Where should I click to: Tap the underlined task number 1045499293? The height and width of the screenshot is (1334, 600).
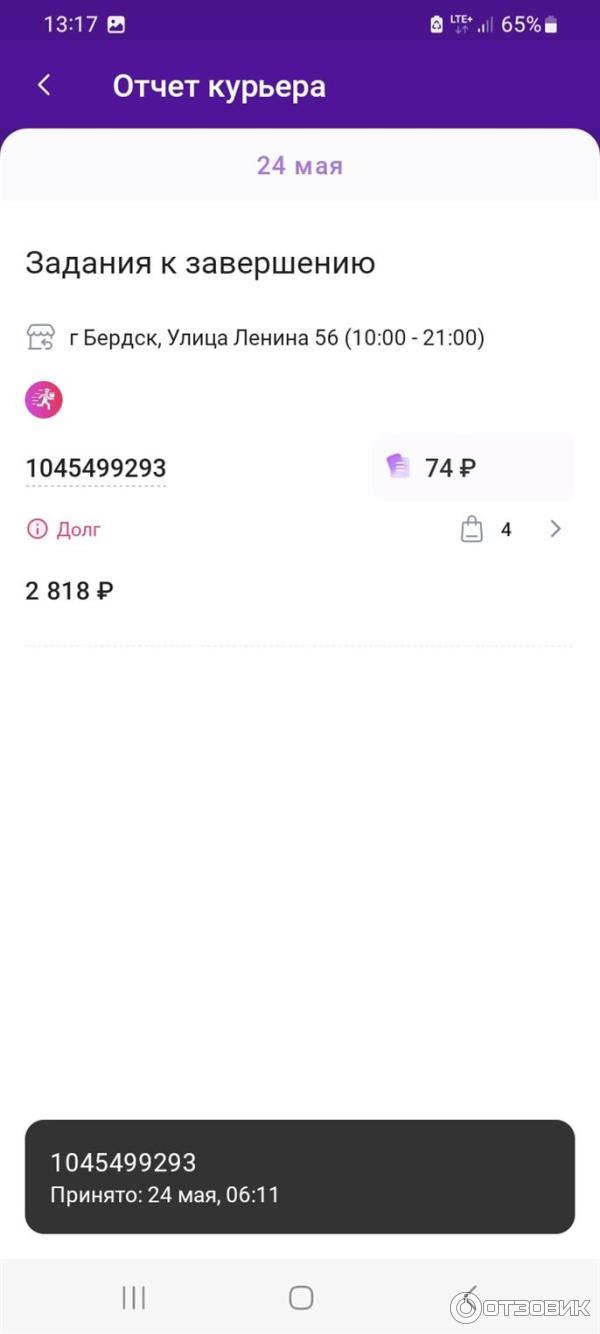(x=96, y=468)
